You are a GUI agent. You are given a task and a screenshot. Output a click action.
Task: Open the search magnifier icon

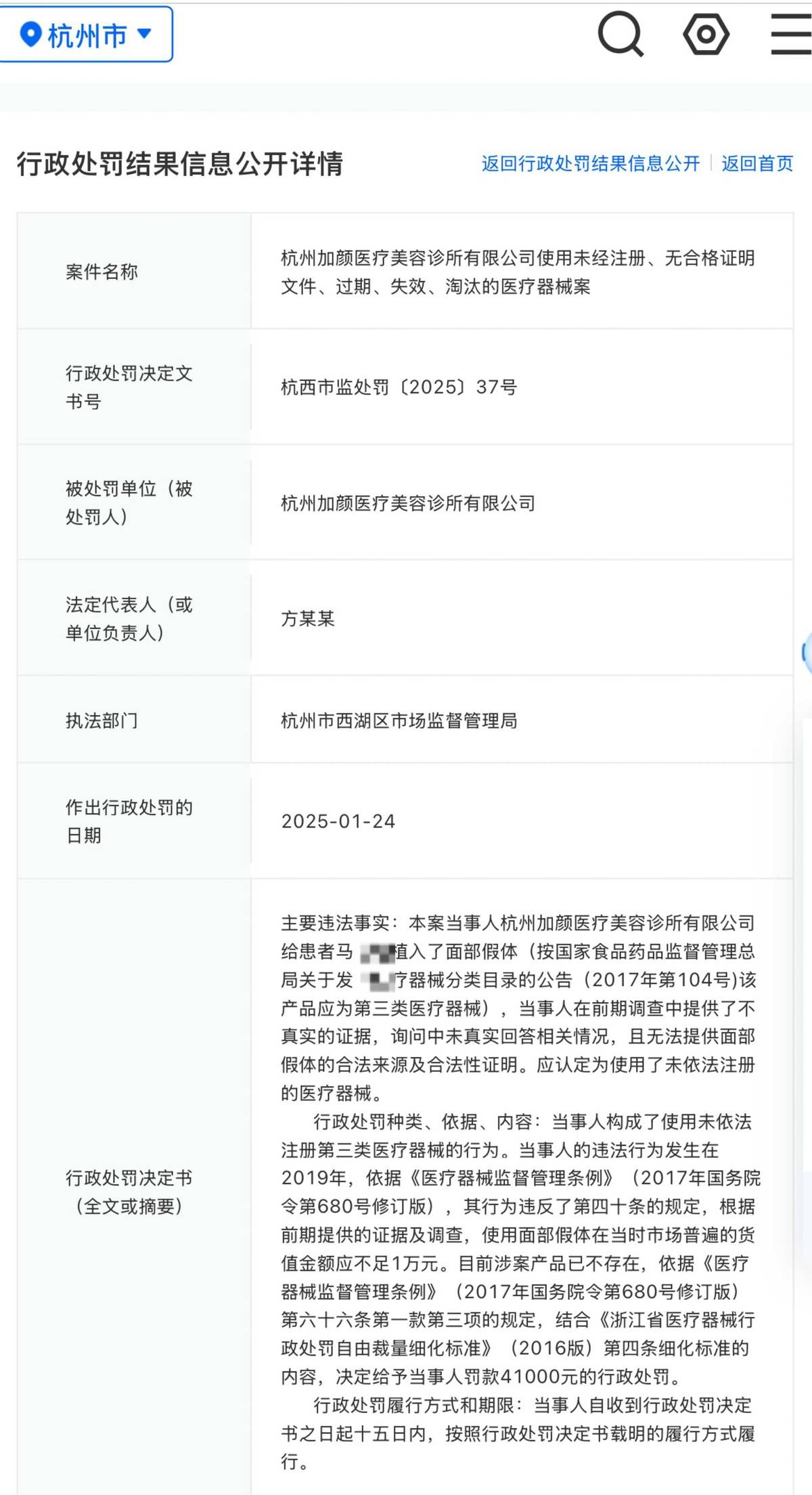coord(621,34)
